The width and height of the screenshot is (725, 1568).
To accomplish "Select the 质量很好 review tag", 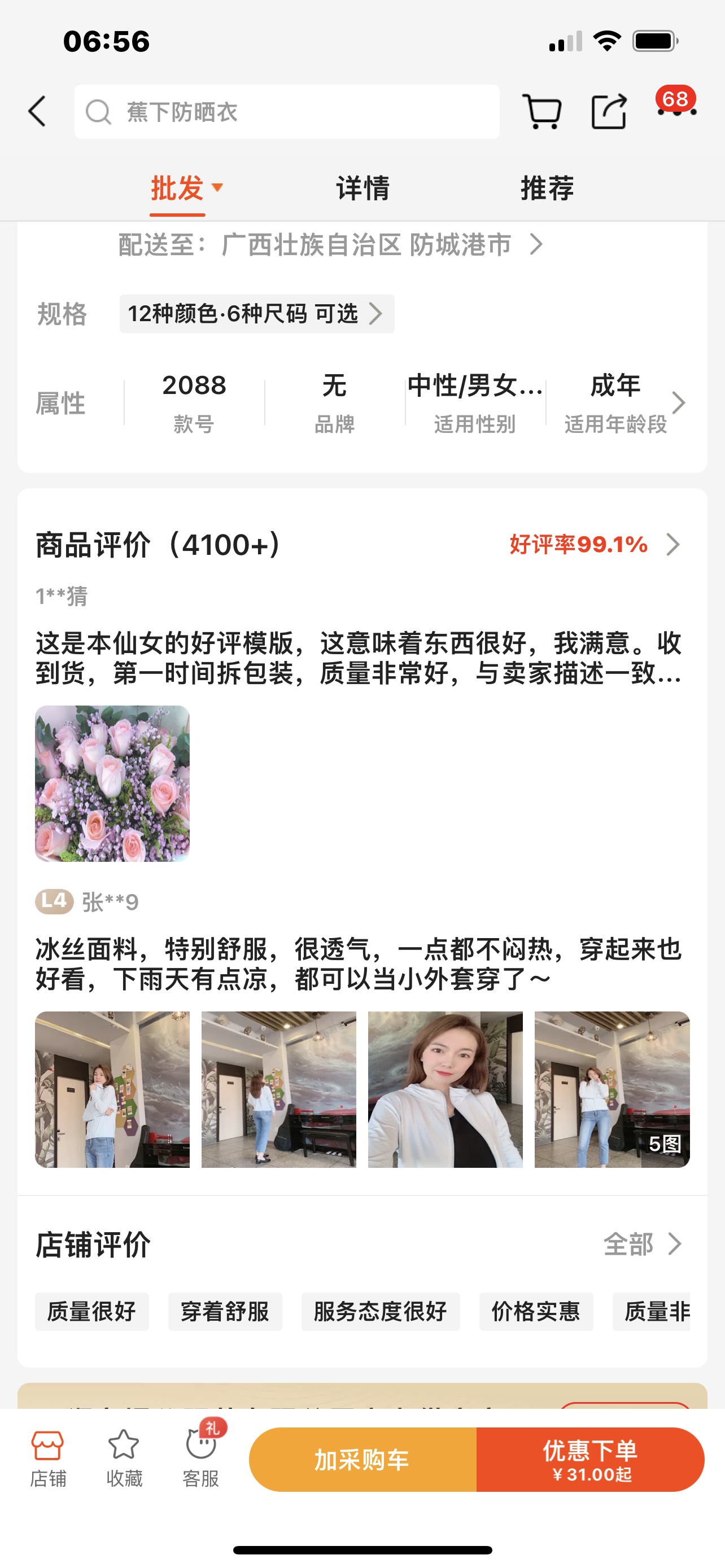I will point(92,1312).
